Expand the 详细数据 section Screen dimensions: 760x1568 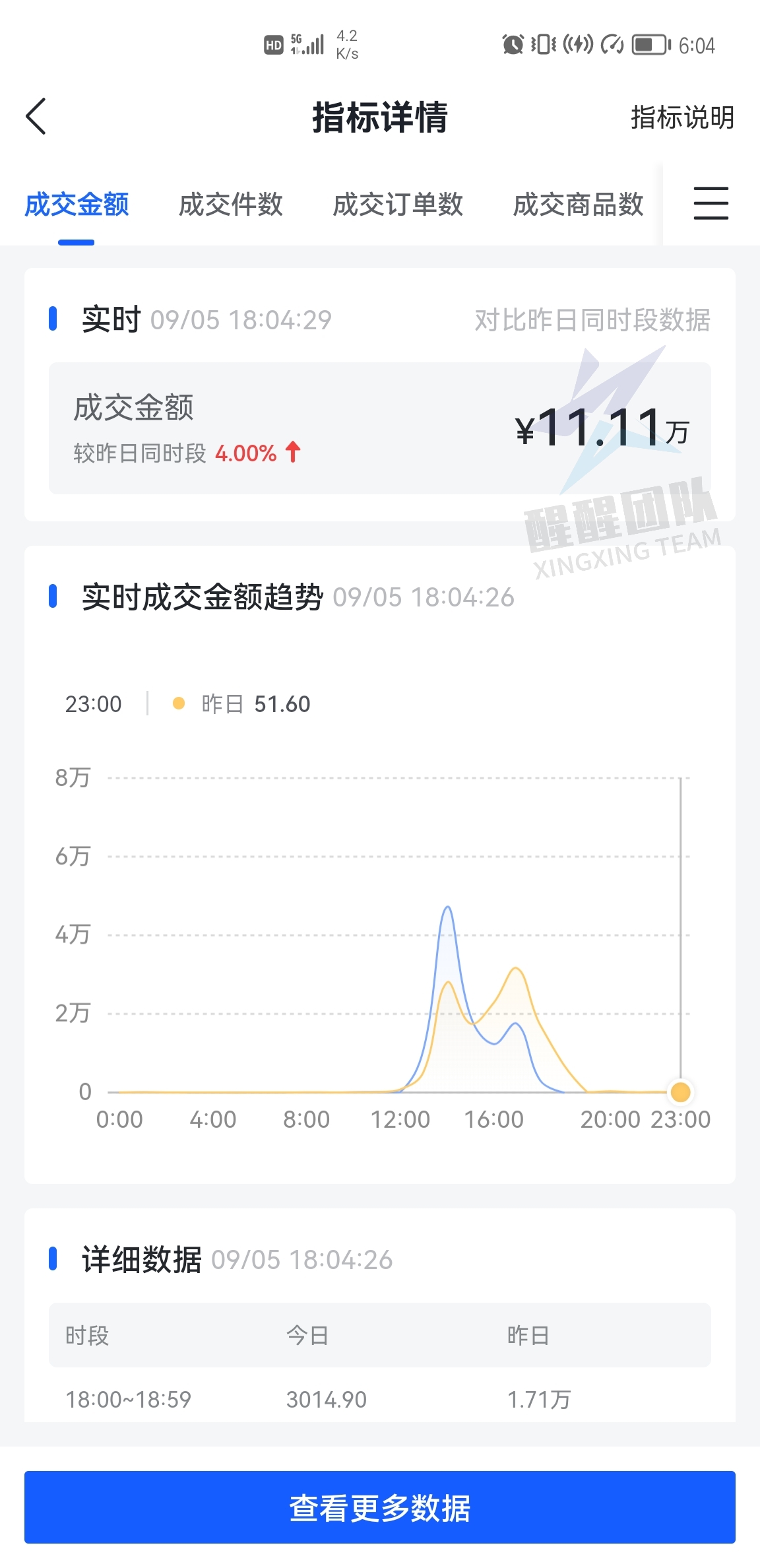(x=144, y=1258)
